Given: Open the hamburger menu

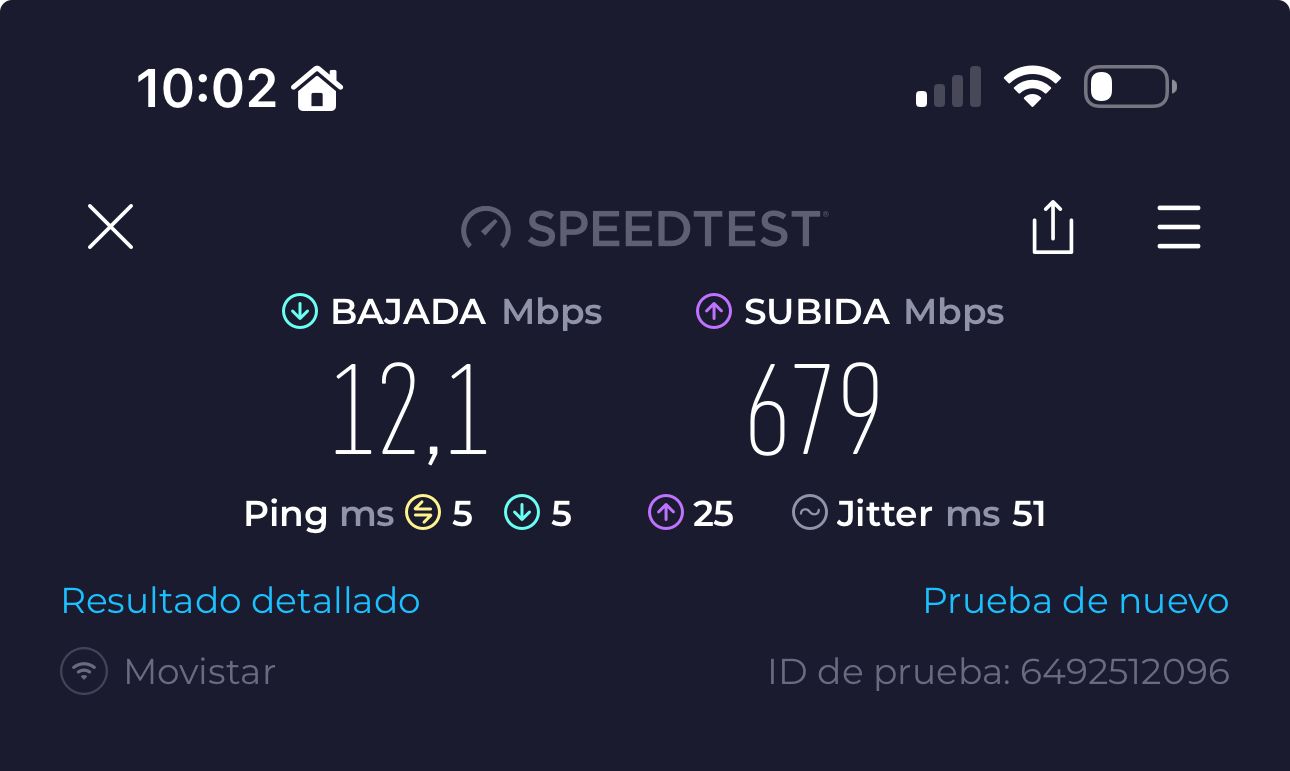Looking at the screenshot, I should (x=1179, y=227).
